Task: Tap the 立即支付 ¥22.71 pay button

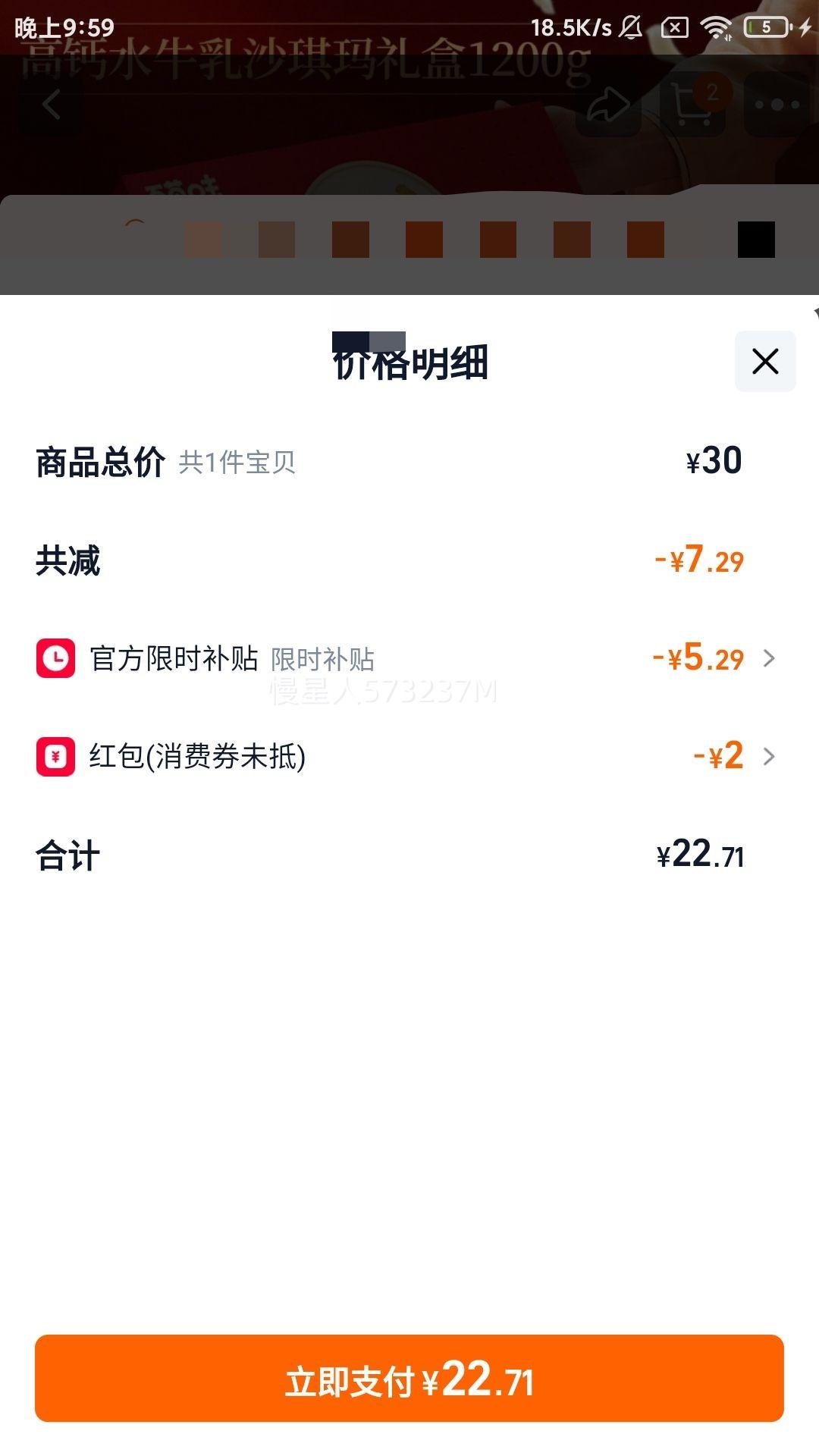Action: click(x=409, y=1379)
